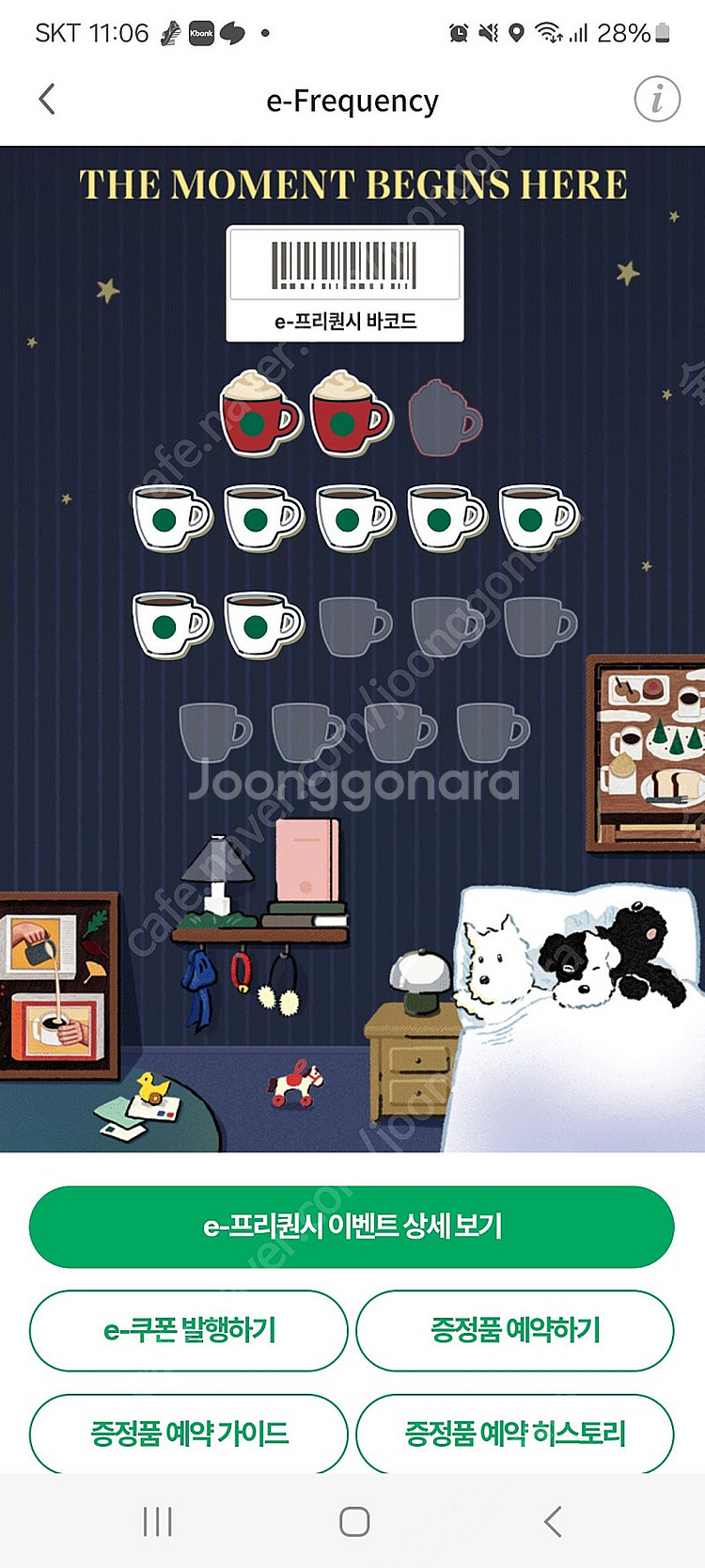Image resolution: width=705 pixels, height=1568 pixels.
Task: Open 증정품 예약하기
Action: click(x=515, y=1330)
